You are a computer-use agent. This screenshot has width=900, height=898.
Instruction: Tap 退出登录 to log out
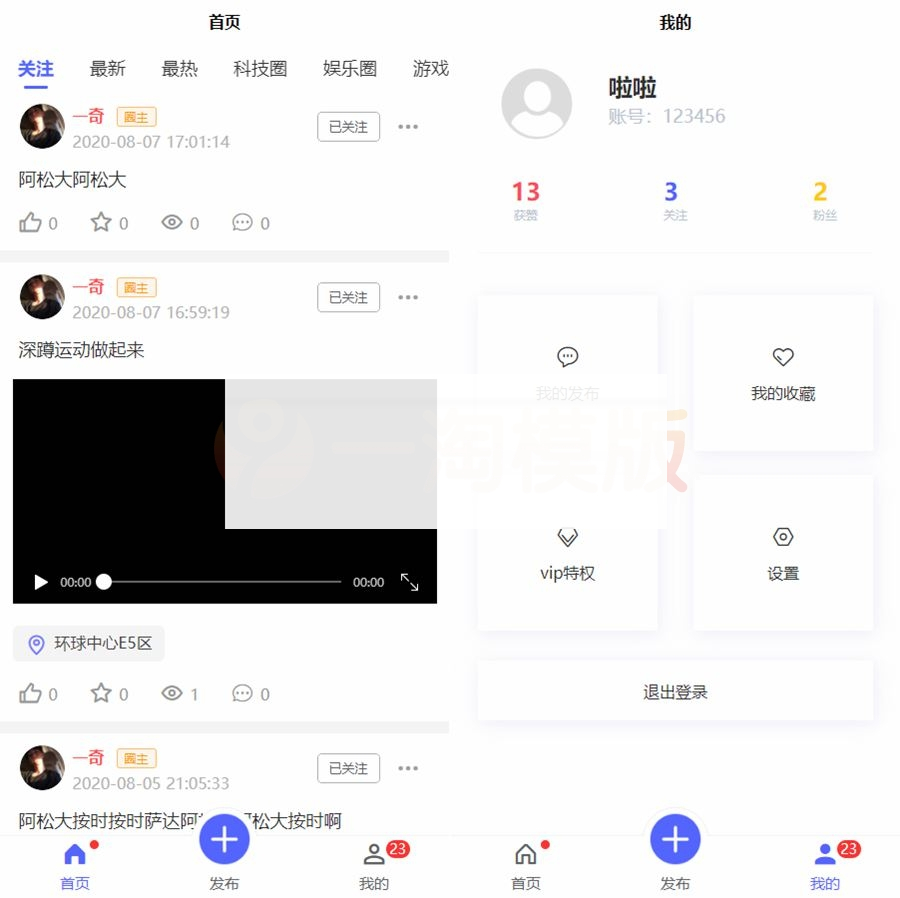(x=675, y=691)
